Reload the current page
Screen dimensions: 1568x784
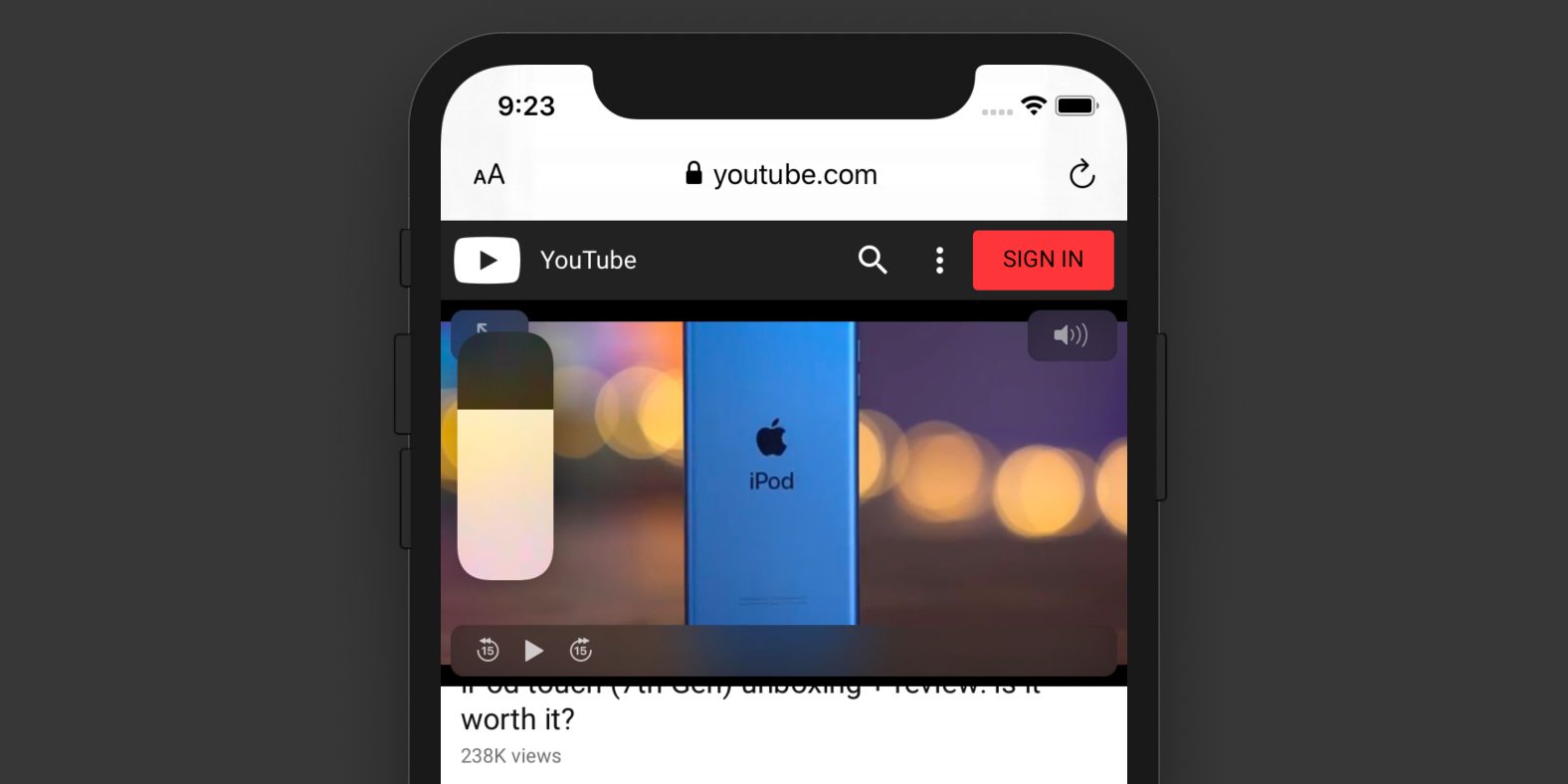1081,175
